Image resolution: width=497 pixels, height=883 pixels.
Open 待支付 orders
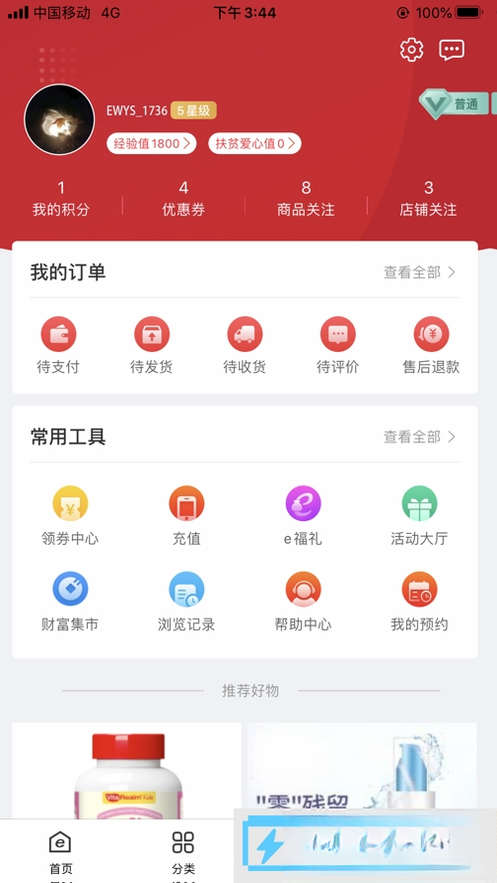click(58, 345)
